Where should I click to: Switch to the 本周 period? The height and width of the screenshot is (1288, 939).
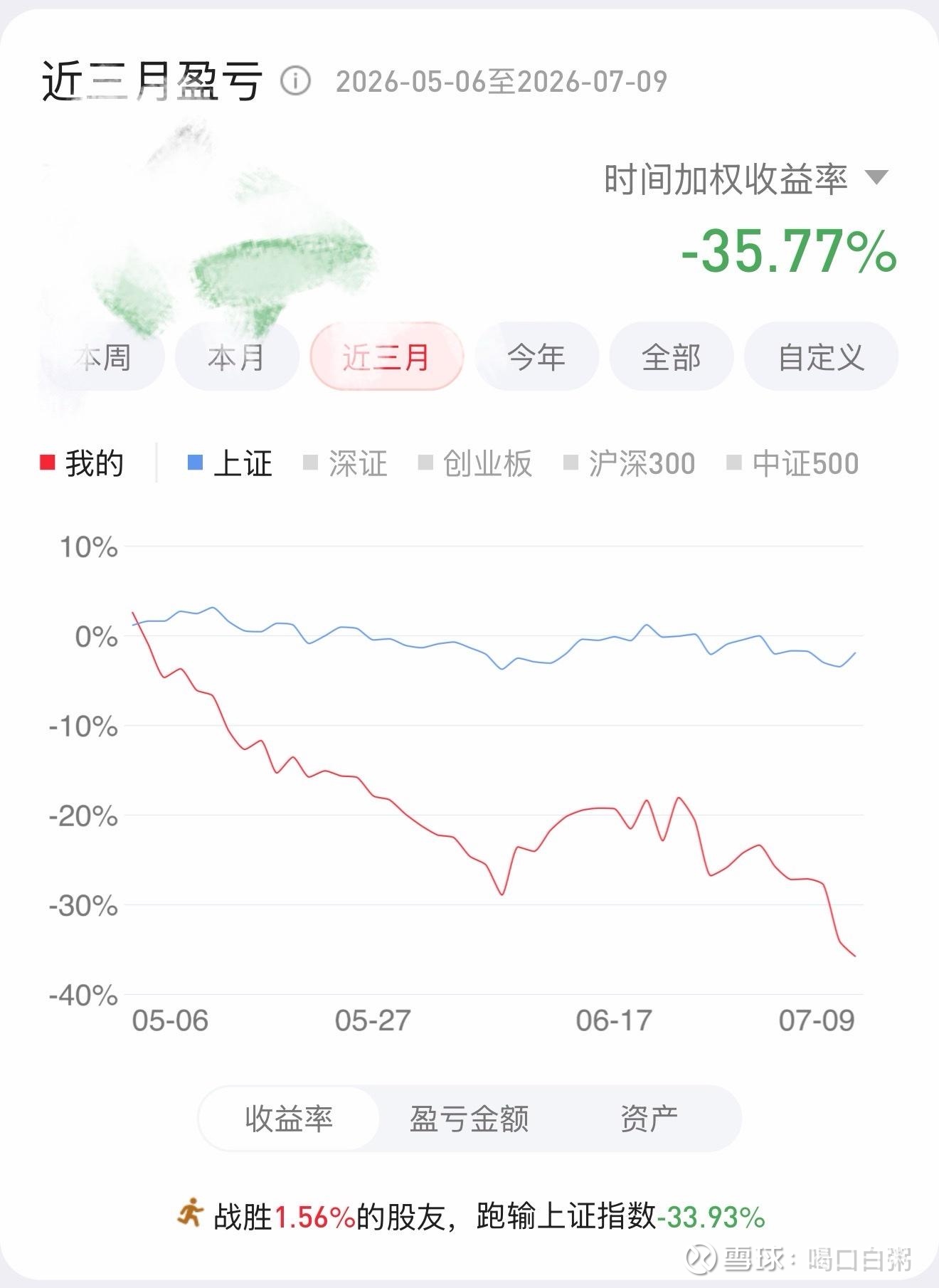(102, 357)
